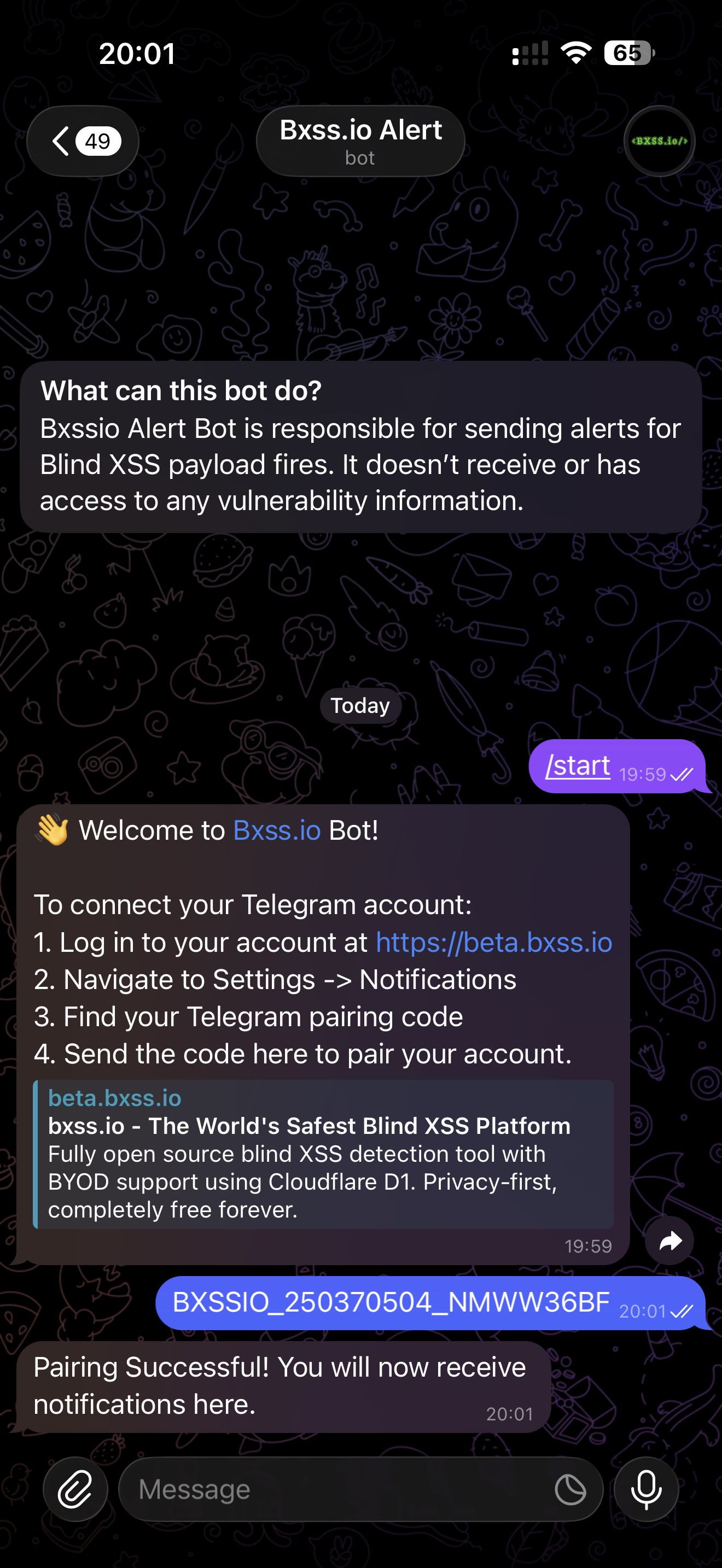Open the sticker panel icon
The width and height of the screenshot is (722, 1568).
(570, 1489)
